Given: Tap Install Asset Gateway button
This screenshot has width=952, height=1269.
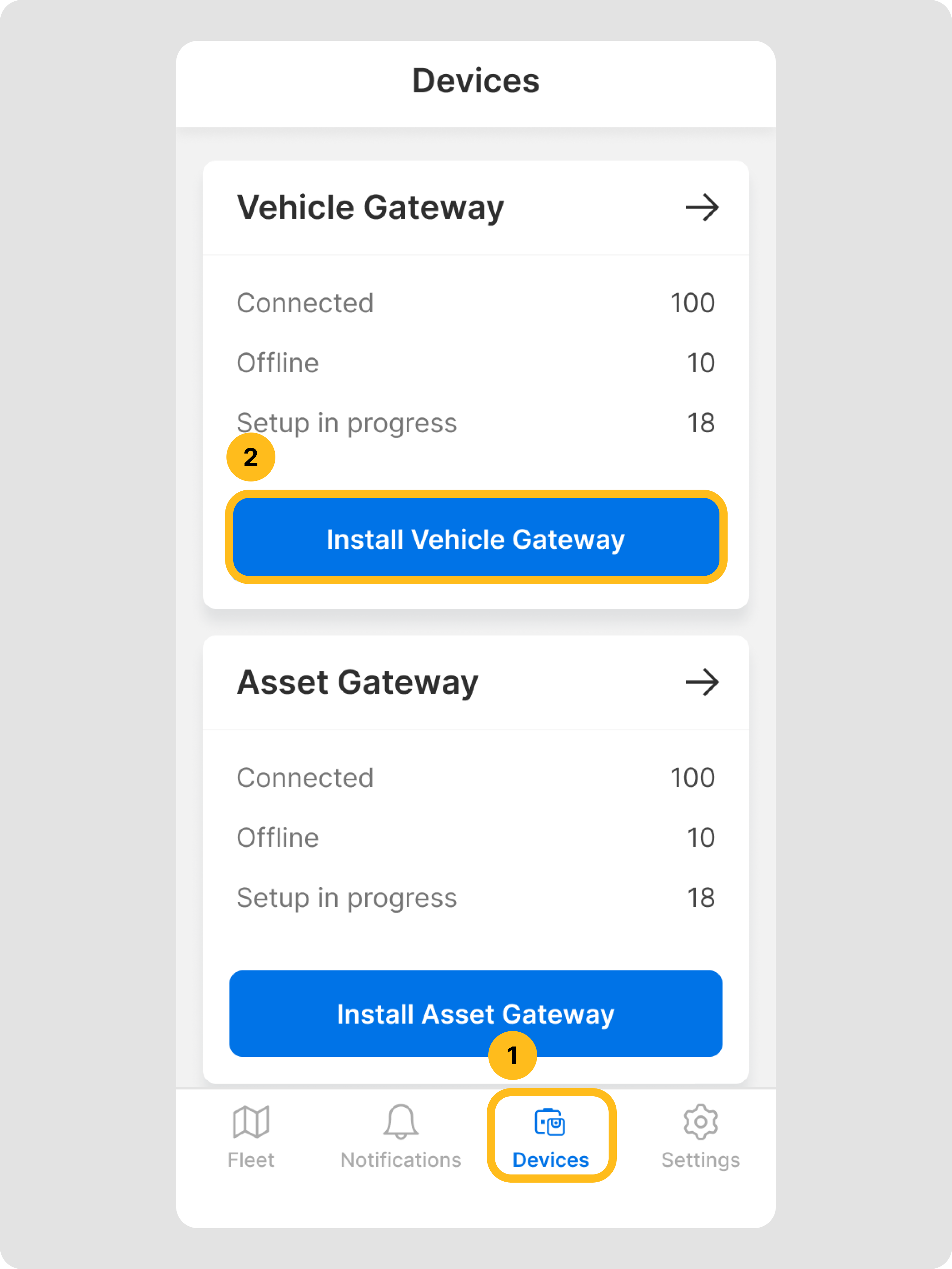Looking at the screenshot, I should click(475, 1013).
